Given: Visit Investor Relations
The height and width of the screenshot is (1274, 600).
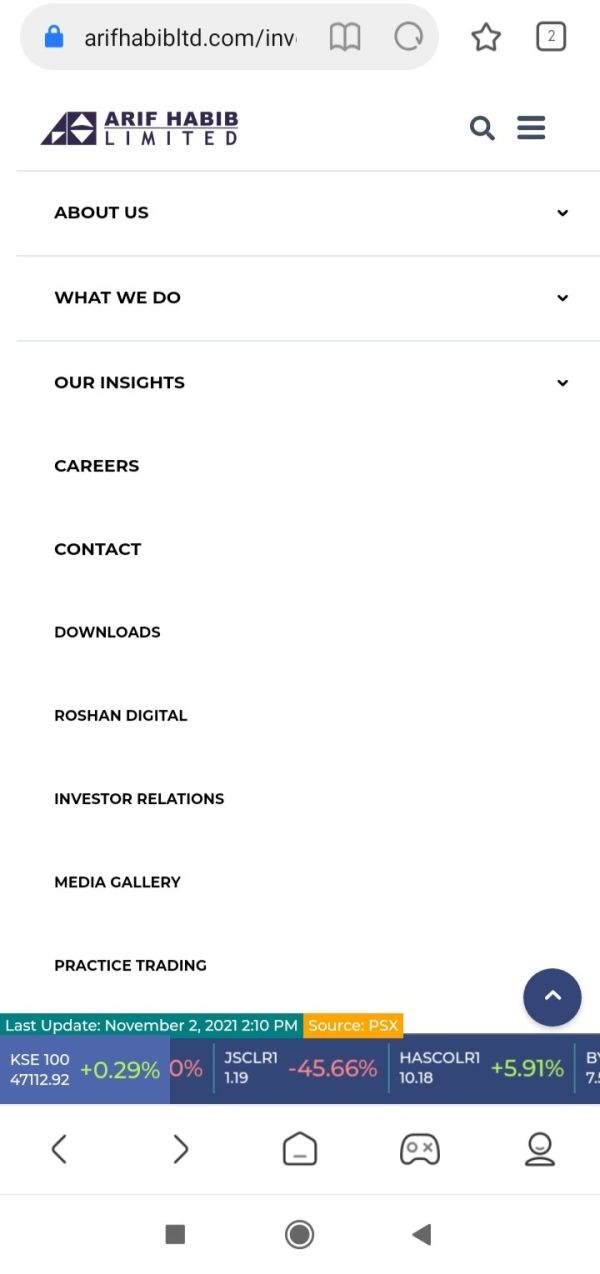Looking at the screenshot, I should [x=139, y=798].
